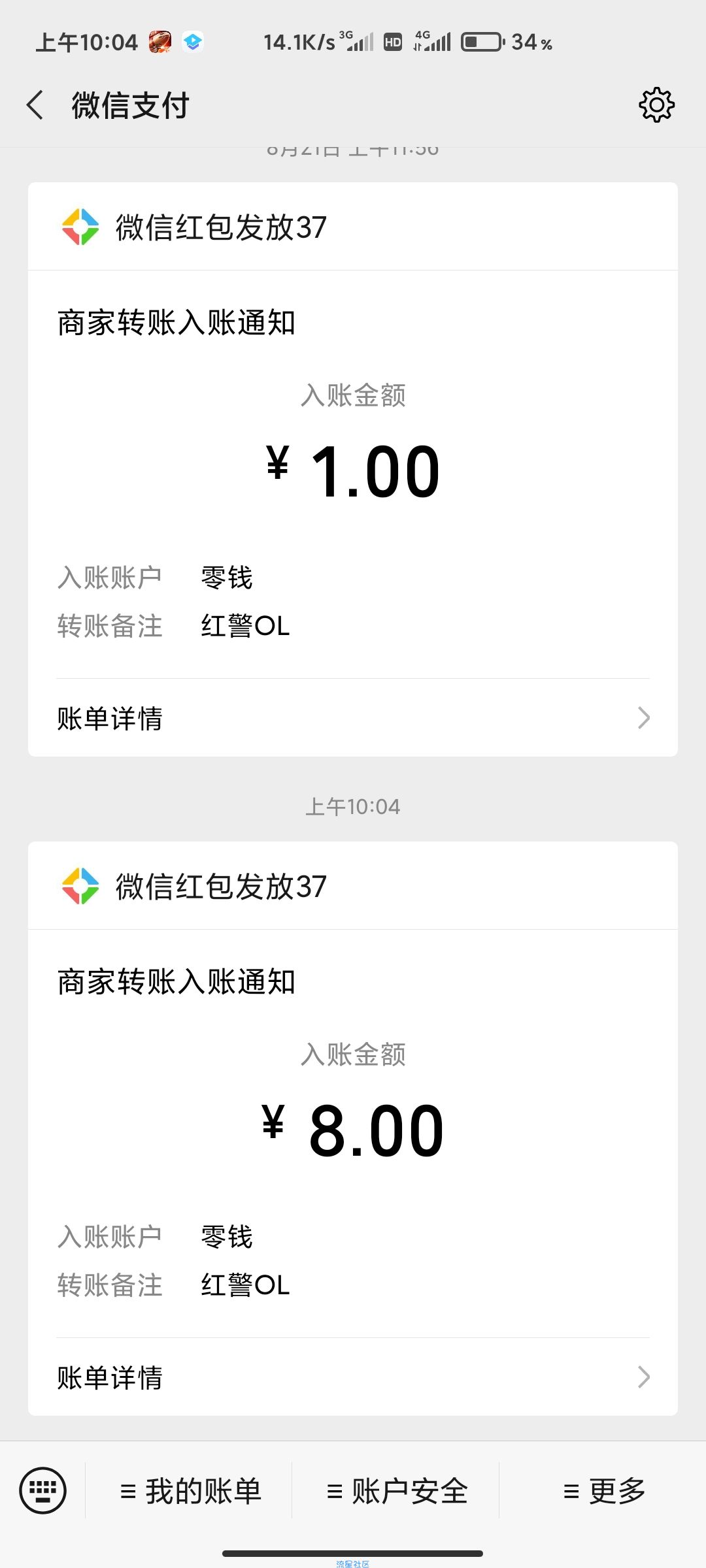Image resolution: width=706 pixels, height=1568 pixels.
Task: Switch to keyboard input mode
Action: pyautogui.click(x=43, y=1490)
